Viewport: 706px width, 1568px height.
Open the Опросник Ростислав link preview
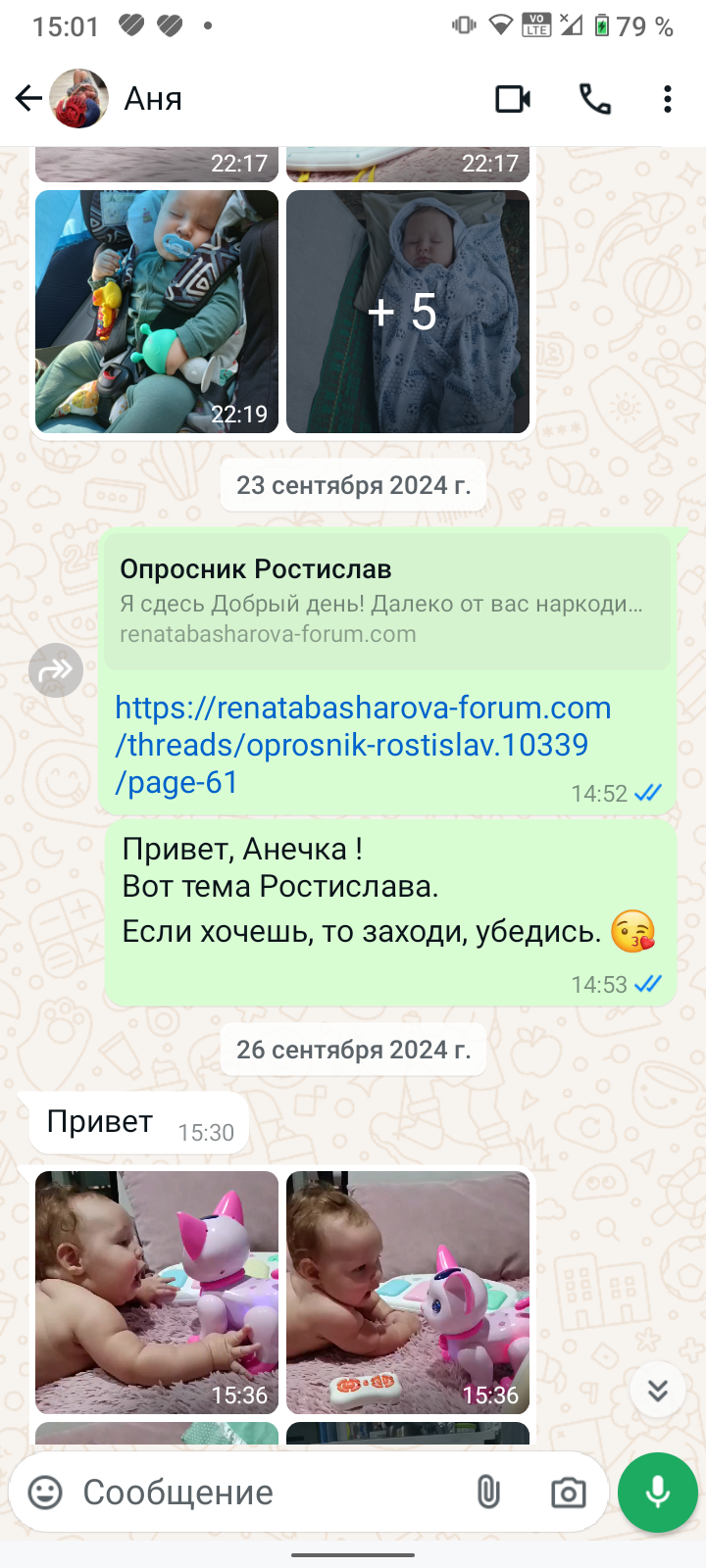pos(386,600)
